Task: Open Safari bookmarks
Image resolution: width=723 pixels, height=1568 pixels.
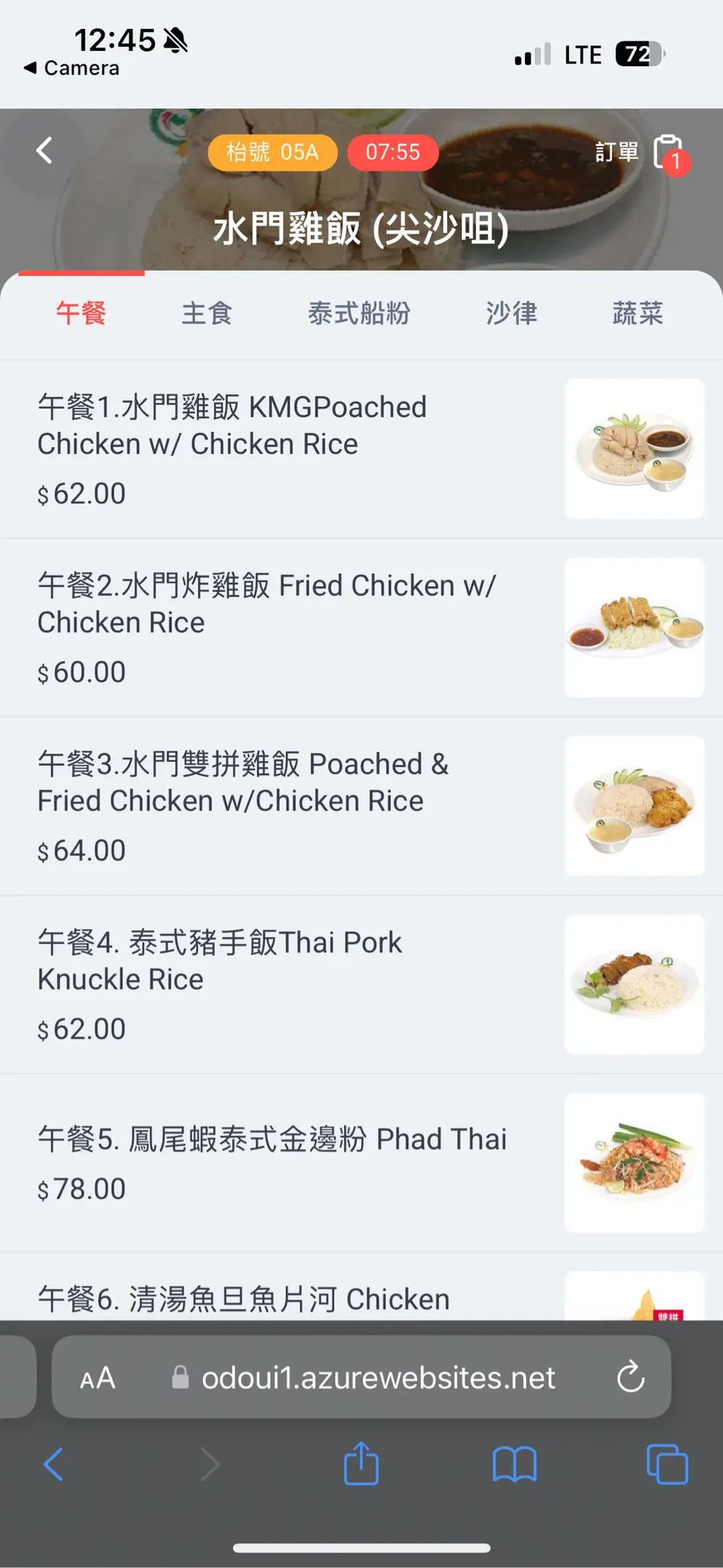Action: [x=514, y=1463]
